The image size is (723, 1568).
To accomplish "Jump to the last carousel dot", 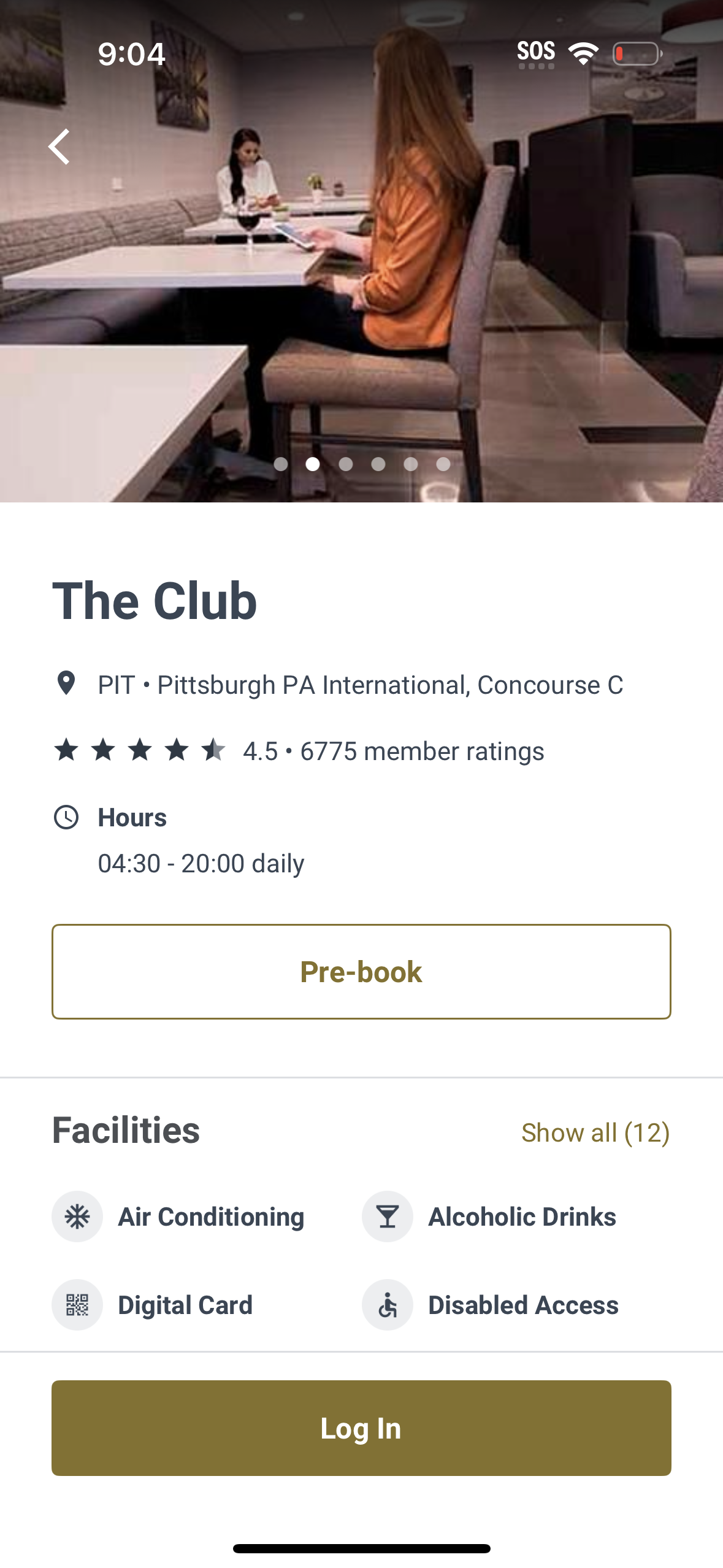I will pos(443,465).
